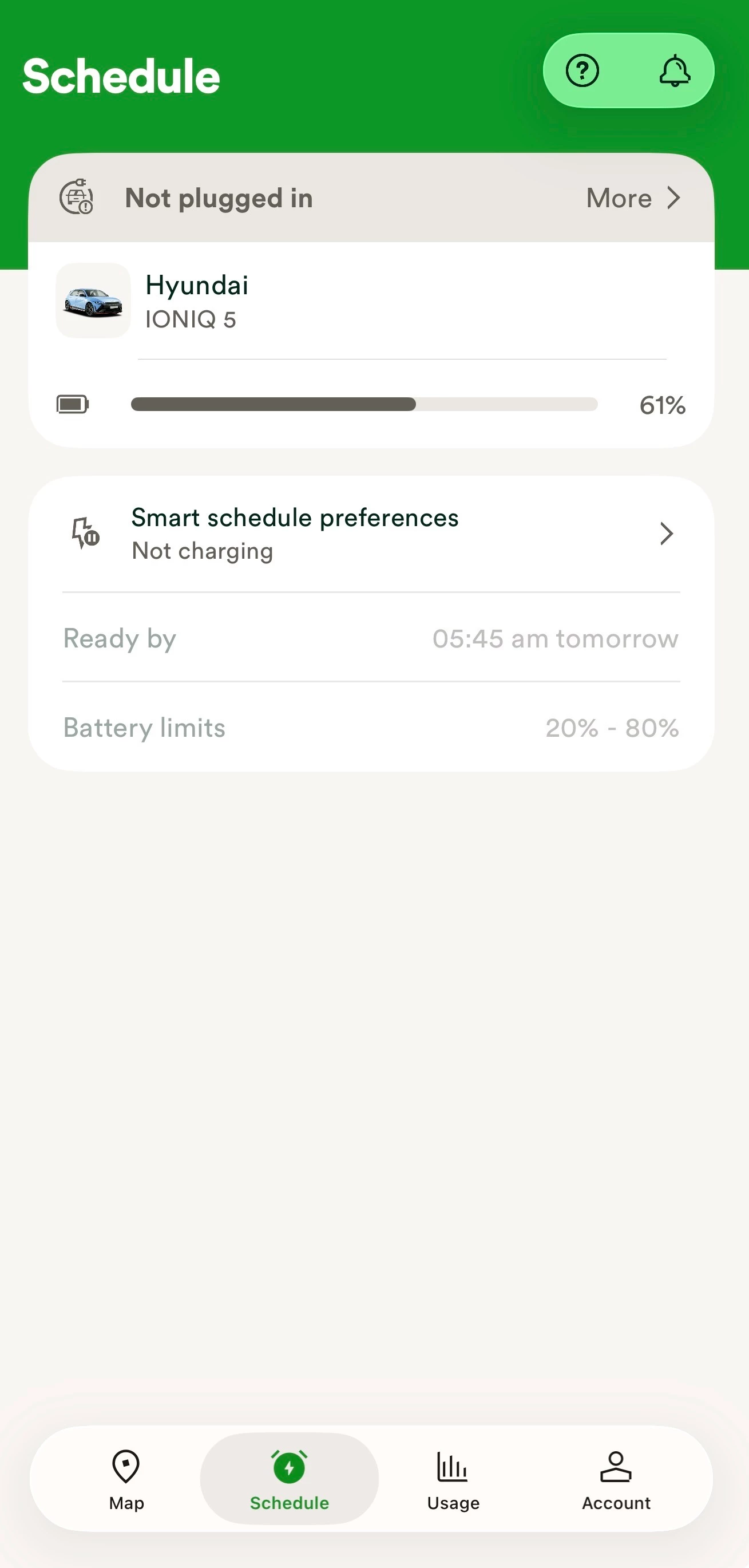Open Smart schedule preferences
Viewport: 749px width, 1568px height.
(371, 535)
